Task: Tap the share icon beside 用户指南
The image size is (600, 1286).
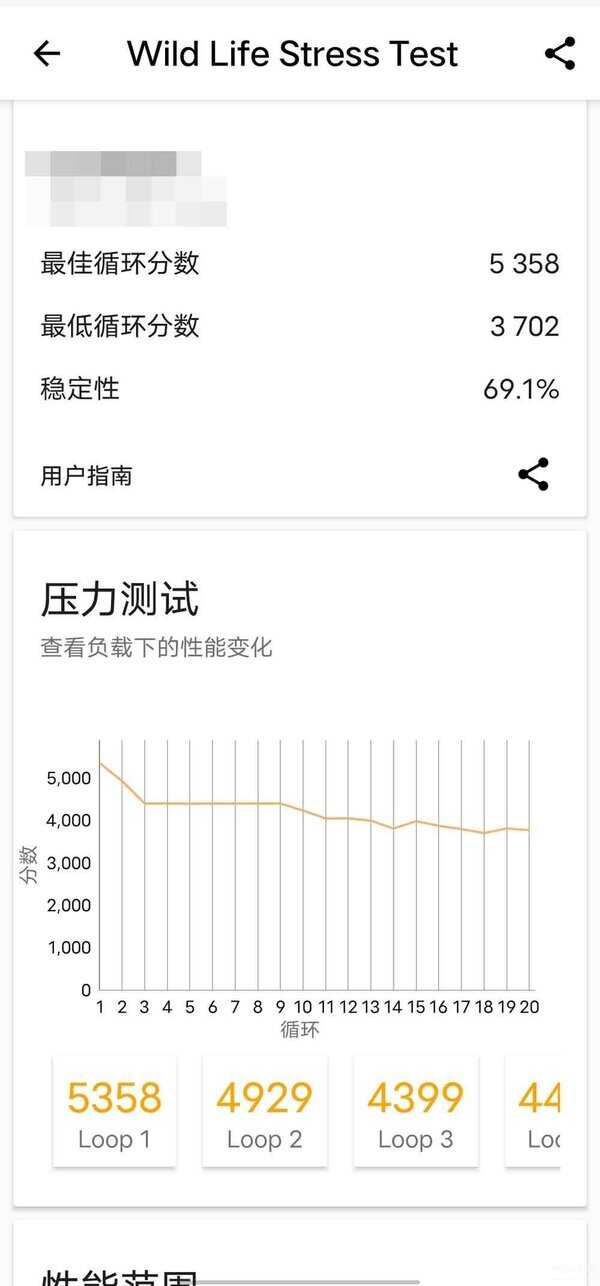Action: (x=534, y=475)
